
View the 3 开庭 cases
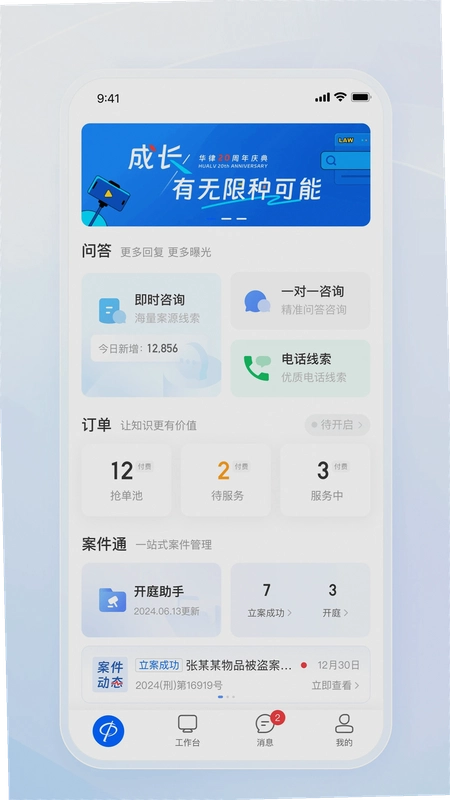click(x=334, y=601)
